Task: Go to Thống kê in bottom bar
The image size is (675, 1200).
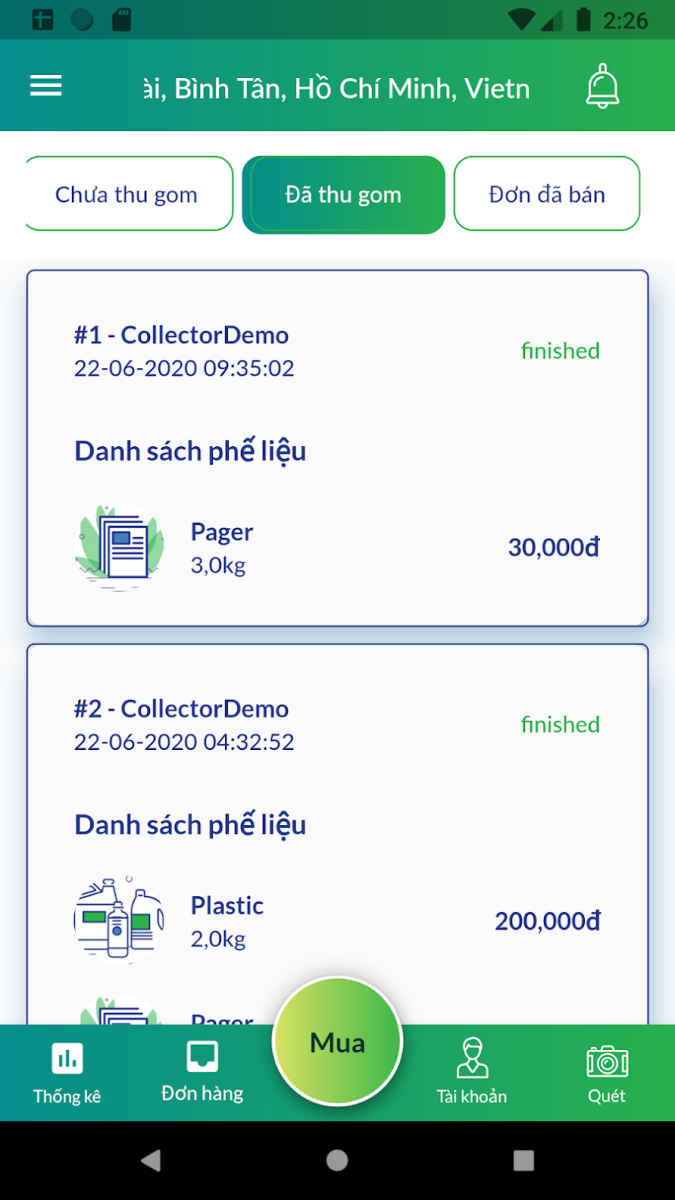Action: pyautogui.click(x=67, y=1073)
